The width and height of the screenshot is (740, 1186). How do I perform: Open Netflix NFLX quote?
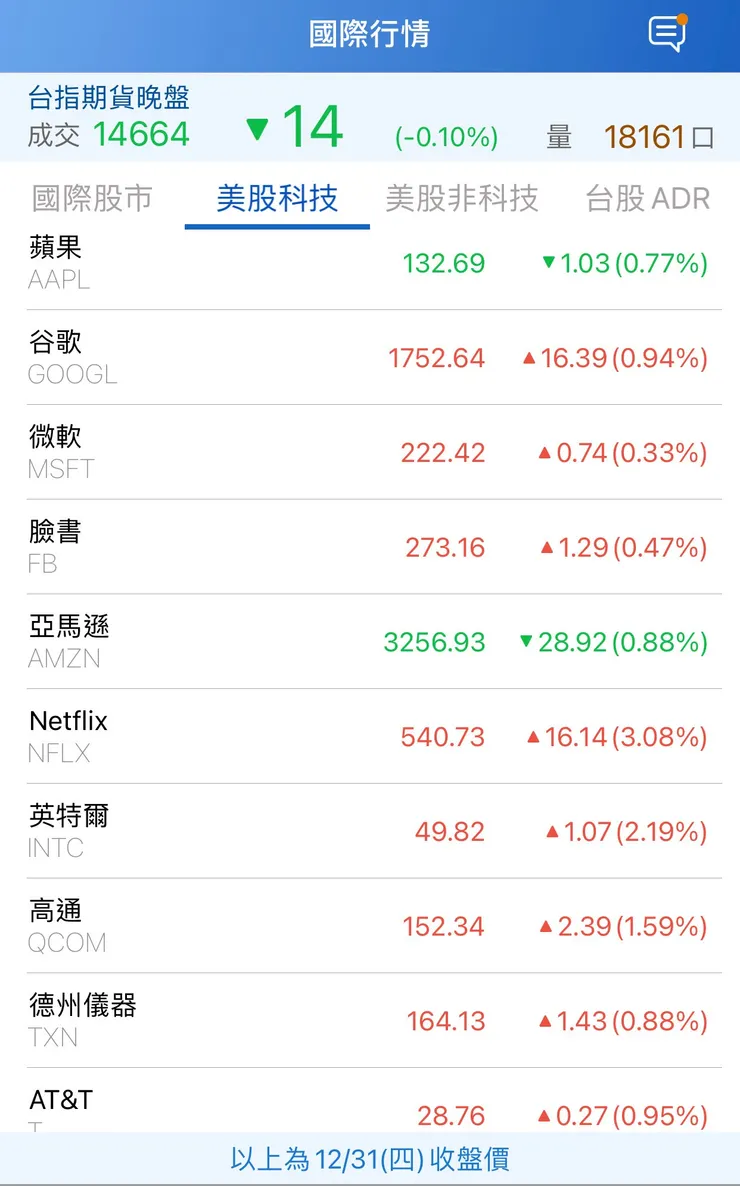pyautogui.click(x=370, y=737)
